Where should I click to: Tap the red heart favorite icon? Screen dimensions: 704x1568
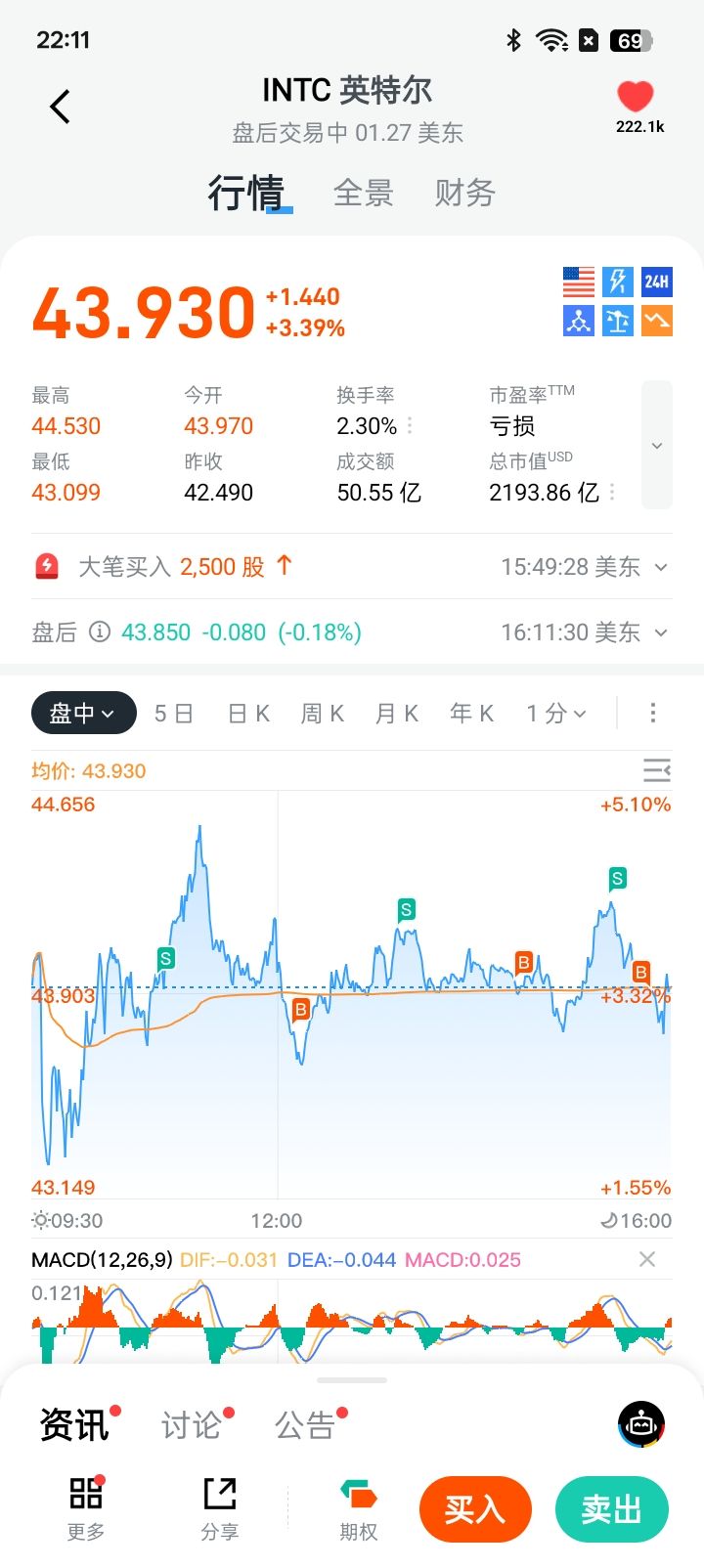(x=635, y=97)
